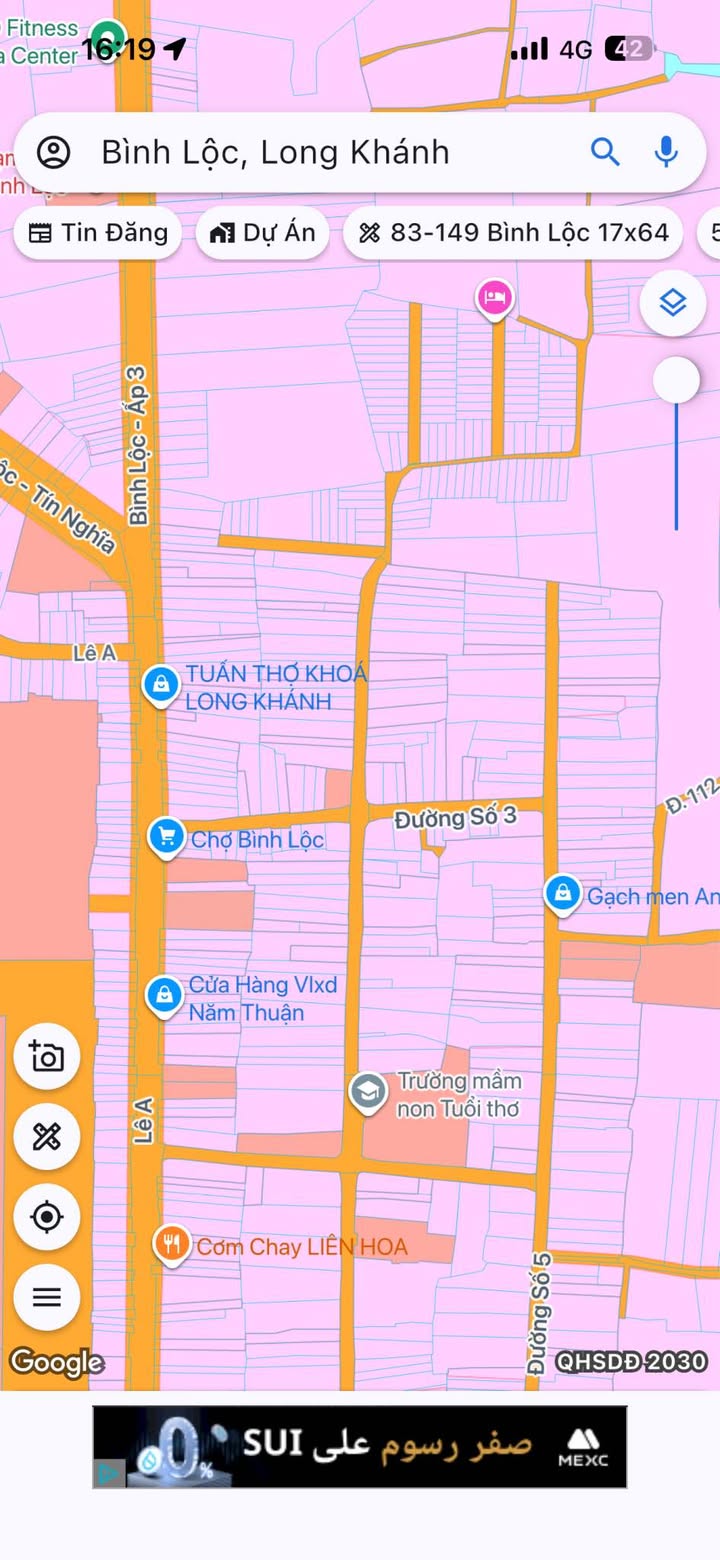Open the hamburger menu button

pos(47,1297)
